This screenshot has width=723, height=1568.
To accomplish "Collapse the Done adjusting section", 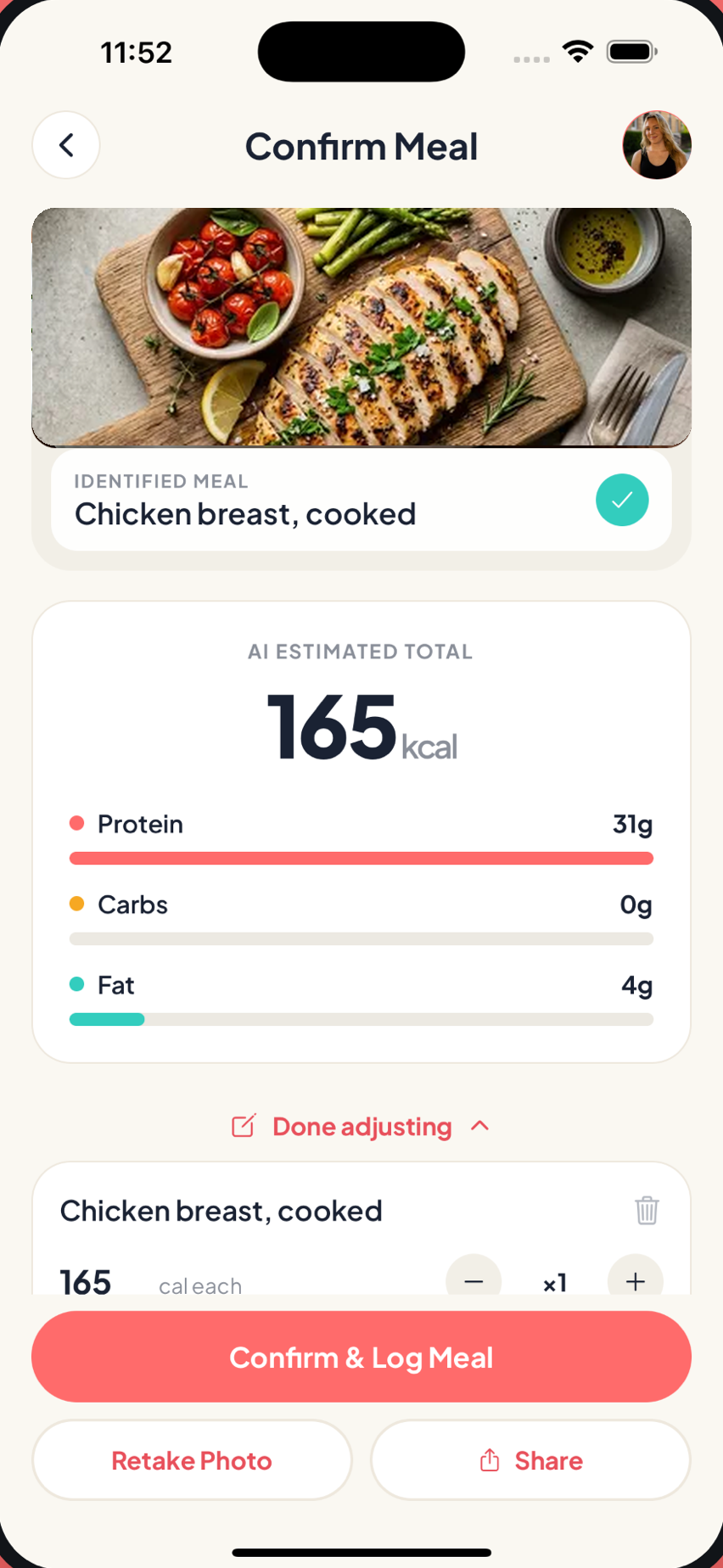I will coord(361,1126).
